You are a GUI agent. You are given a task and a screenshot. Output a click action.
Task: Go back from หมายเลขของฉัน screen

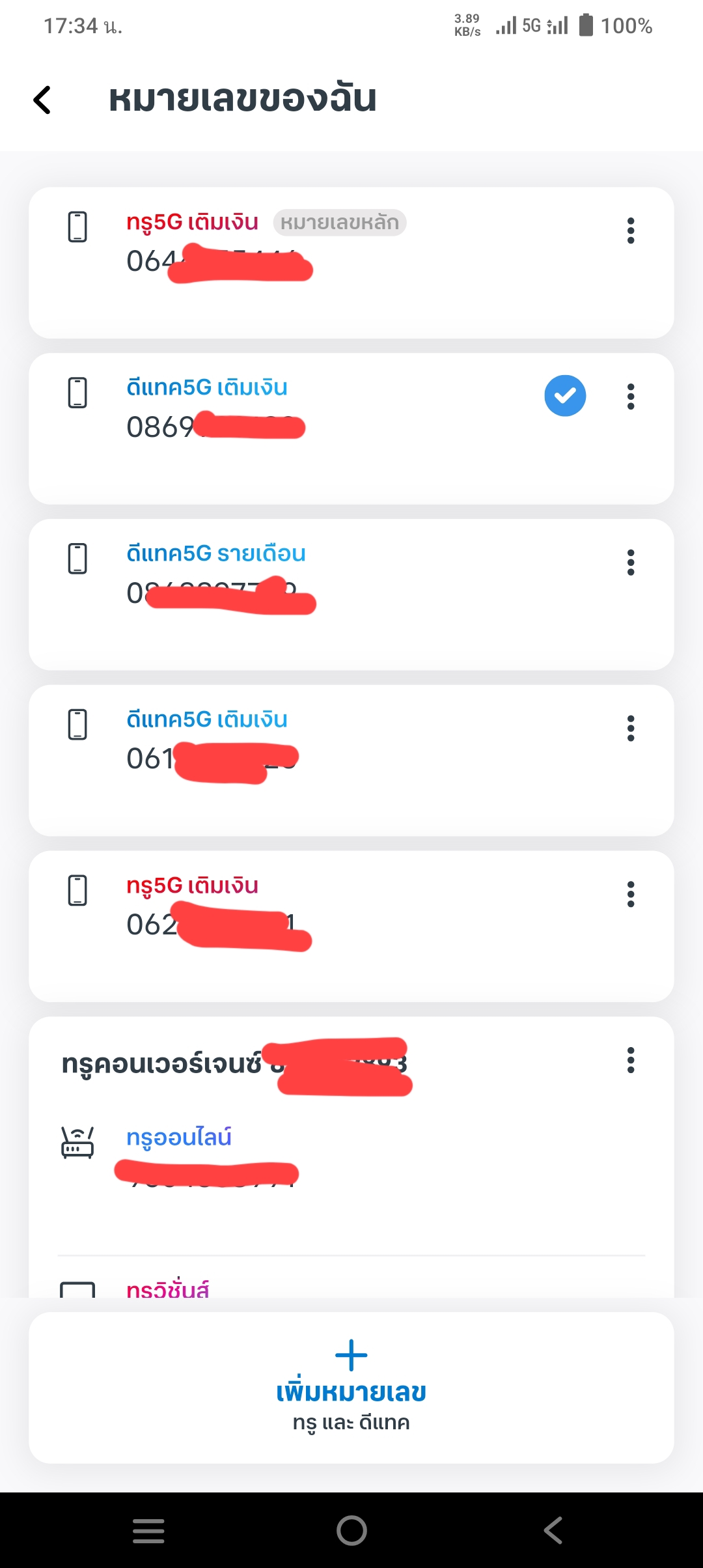tap(42, 100)
